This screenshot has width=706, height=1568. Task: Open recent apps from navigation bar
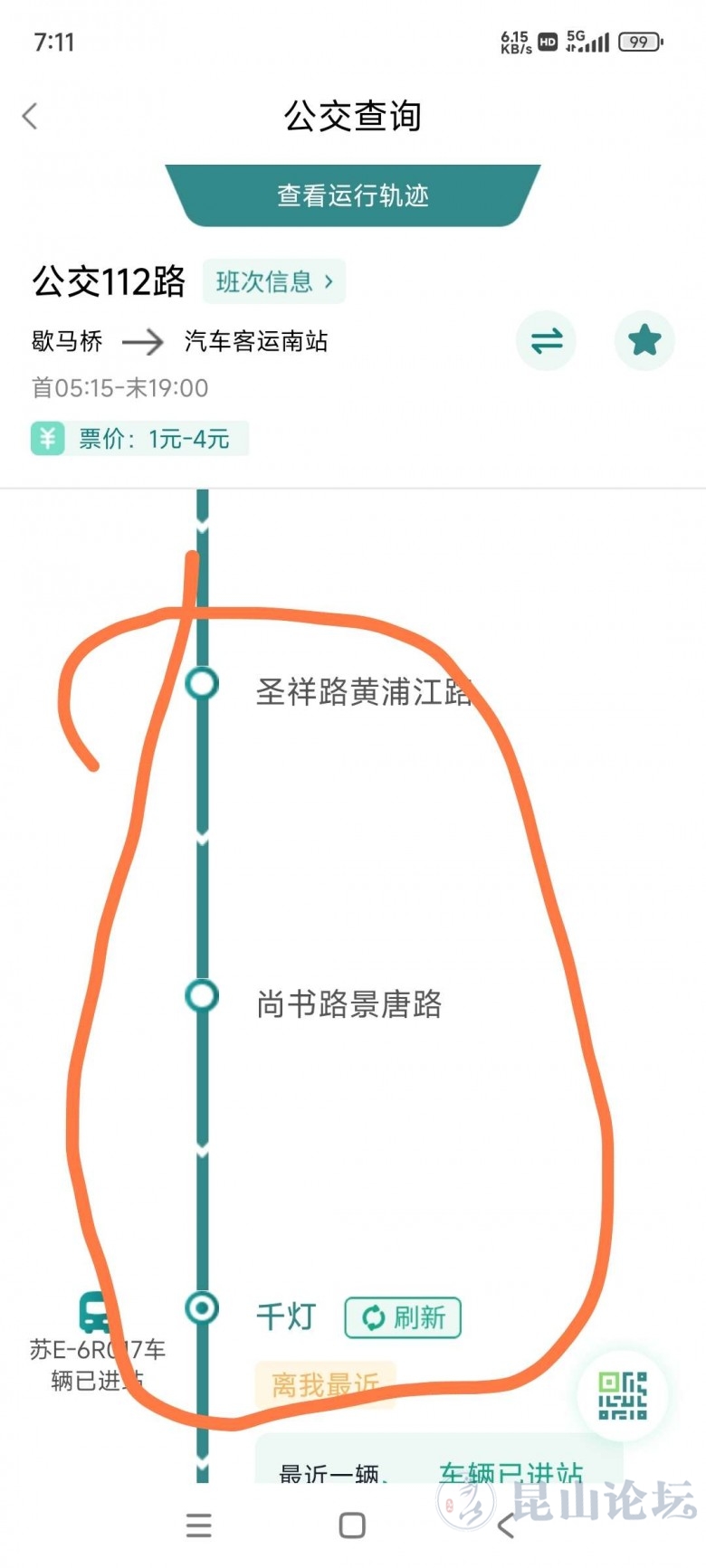(199, 1526)
